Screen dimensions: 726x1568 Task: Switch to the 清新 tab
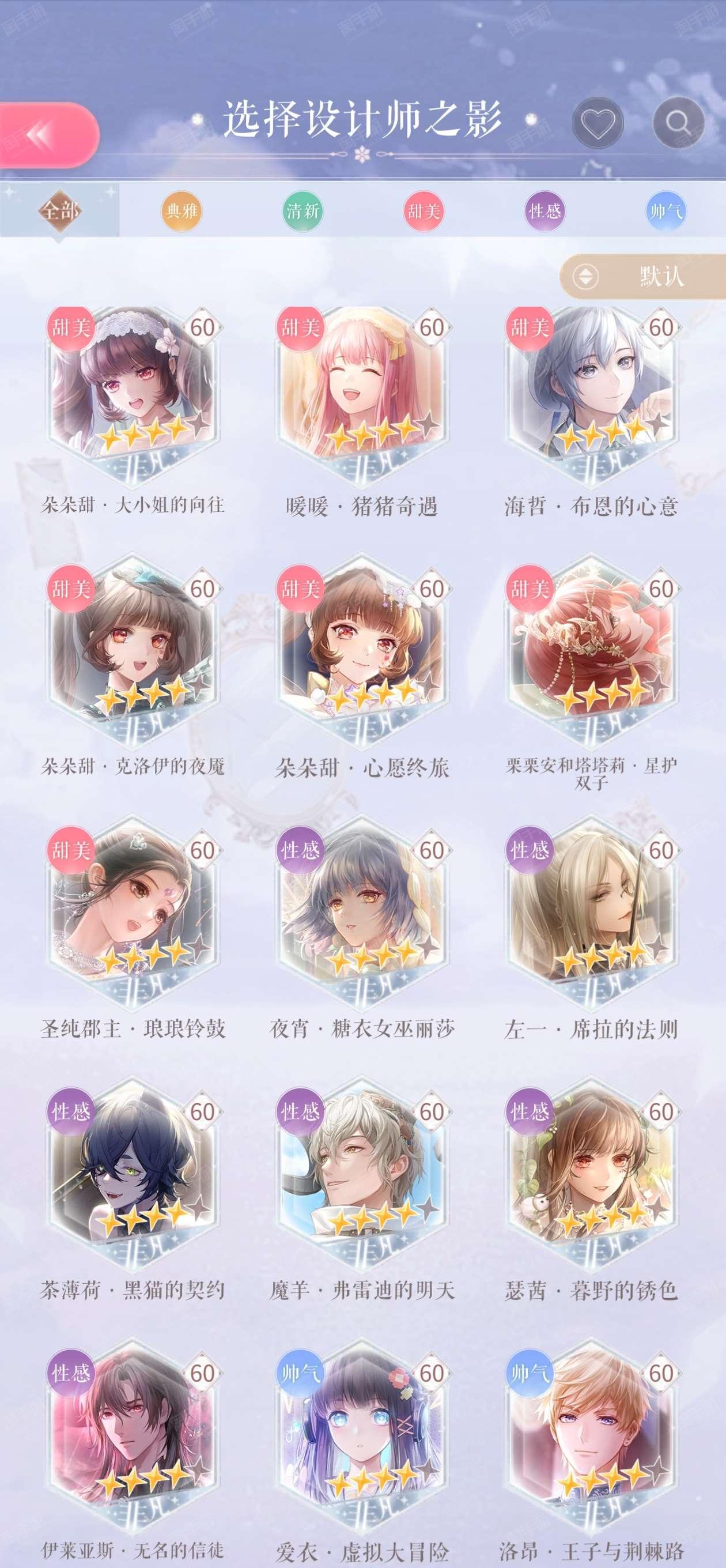[302, 211]
